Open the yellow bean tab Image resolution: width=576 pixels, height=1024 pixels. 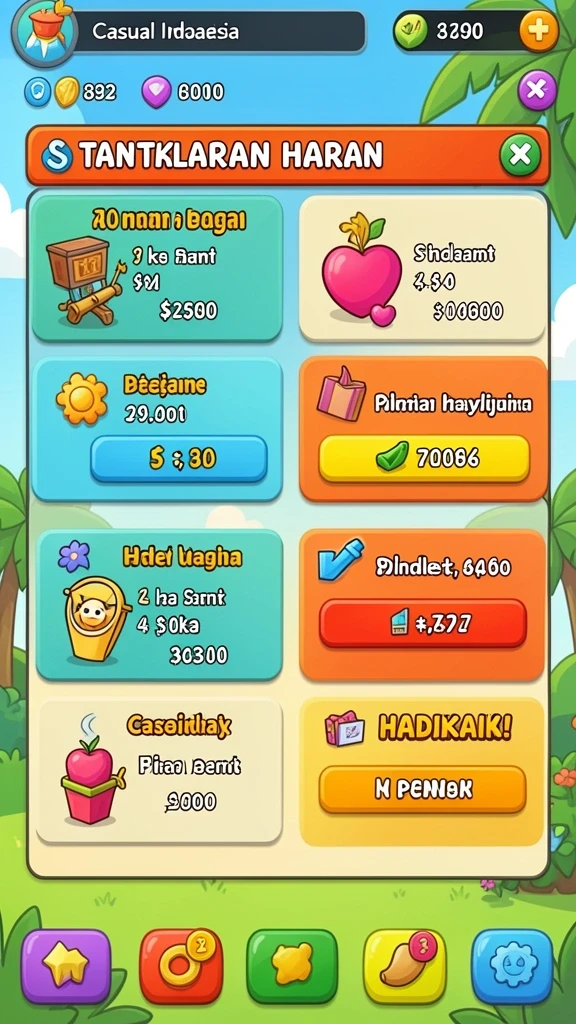click(404, 967)
